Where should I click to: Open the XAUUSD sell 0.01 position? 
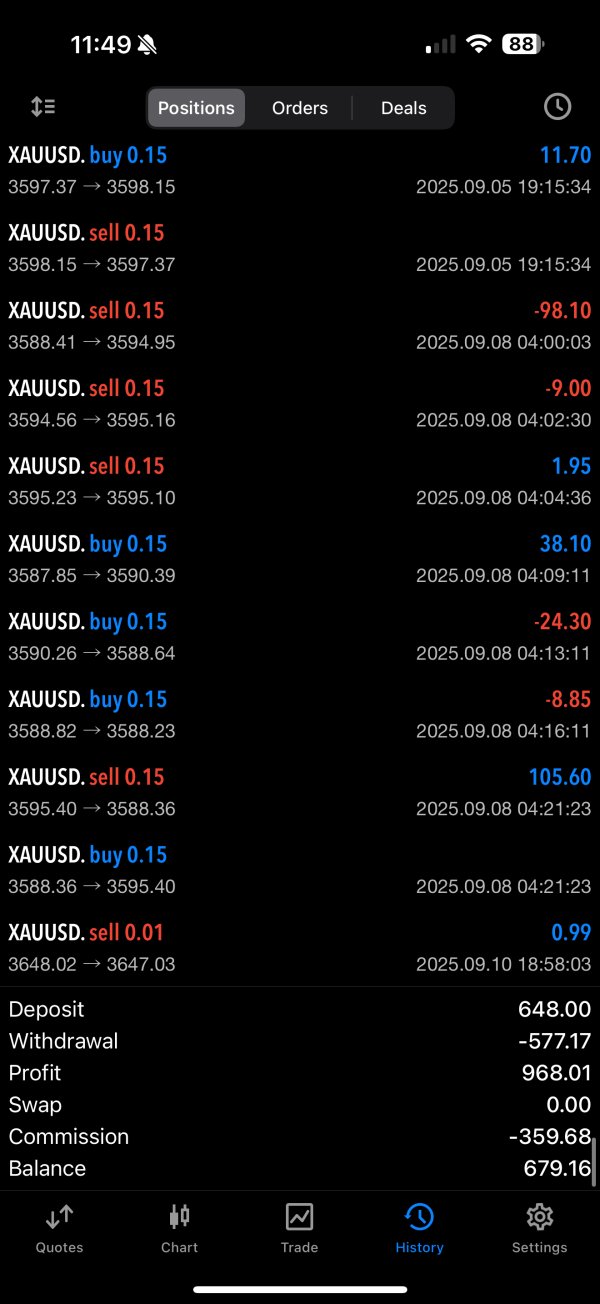(300, 948)
